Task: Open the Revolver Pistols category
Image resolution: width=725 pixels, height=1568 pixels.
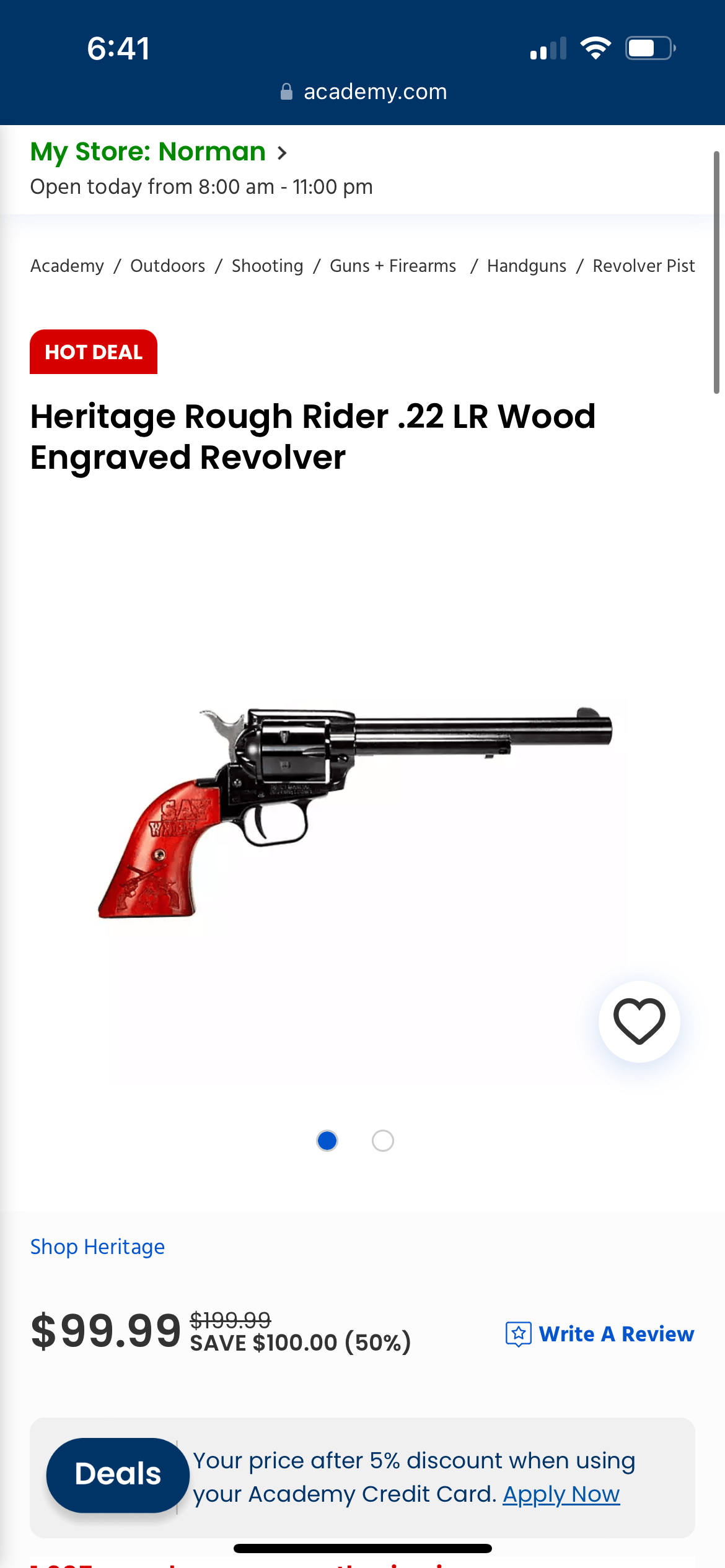Action: (643, 266)
